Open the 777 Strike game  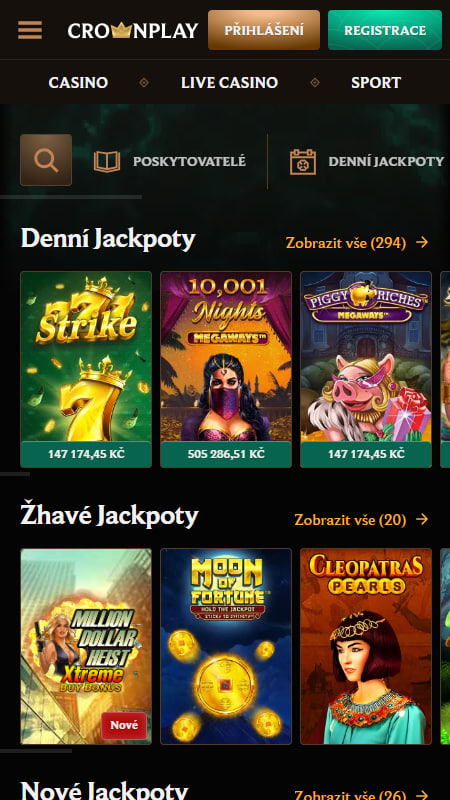(x=86, y=369)
